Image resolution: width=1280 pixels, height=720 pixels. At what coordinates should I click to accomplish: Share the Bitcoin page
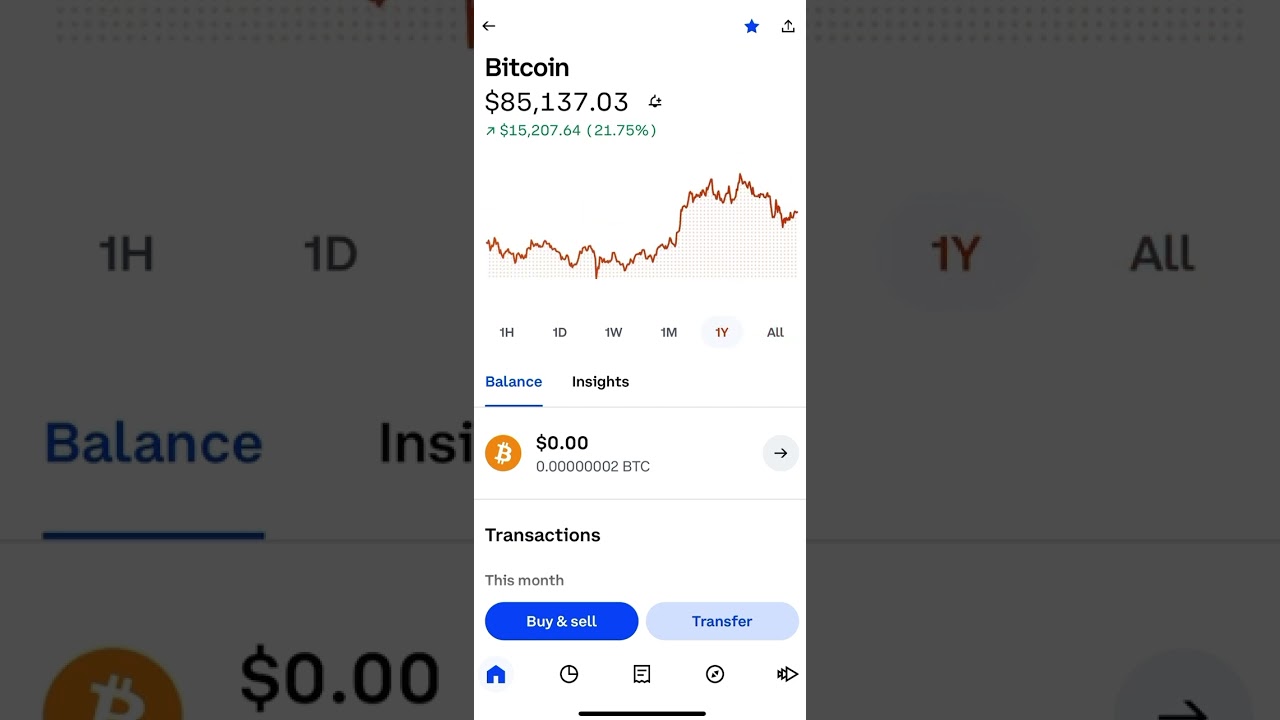click(x=788, y=27)
